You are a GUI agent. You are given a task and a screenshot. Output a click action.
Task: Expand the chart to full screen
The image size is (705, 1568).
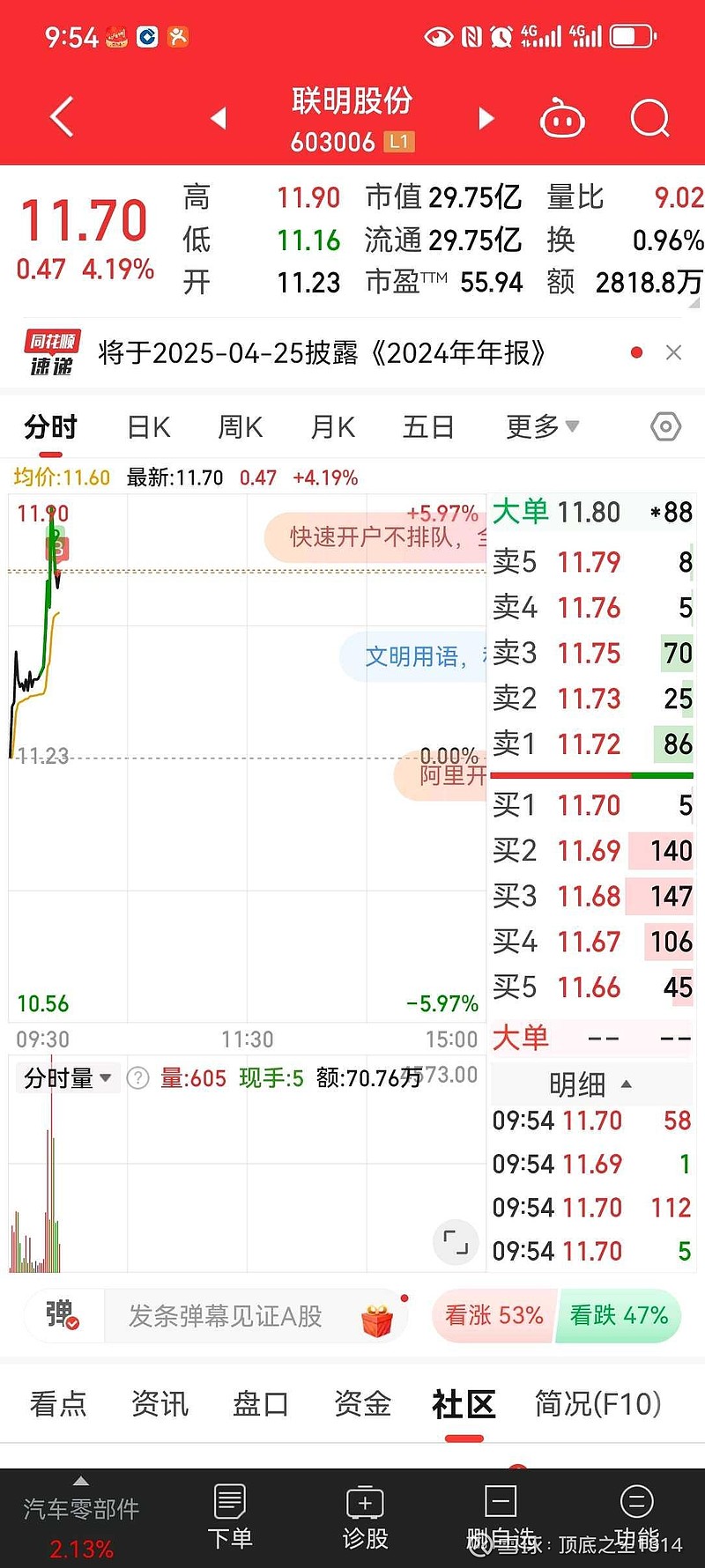[456, 1242]
